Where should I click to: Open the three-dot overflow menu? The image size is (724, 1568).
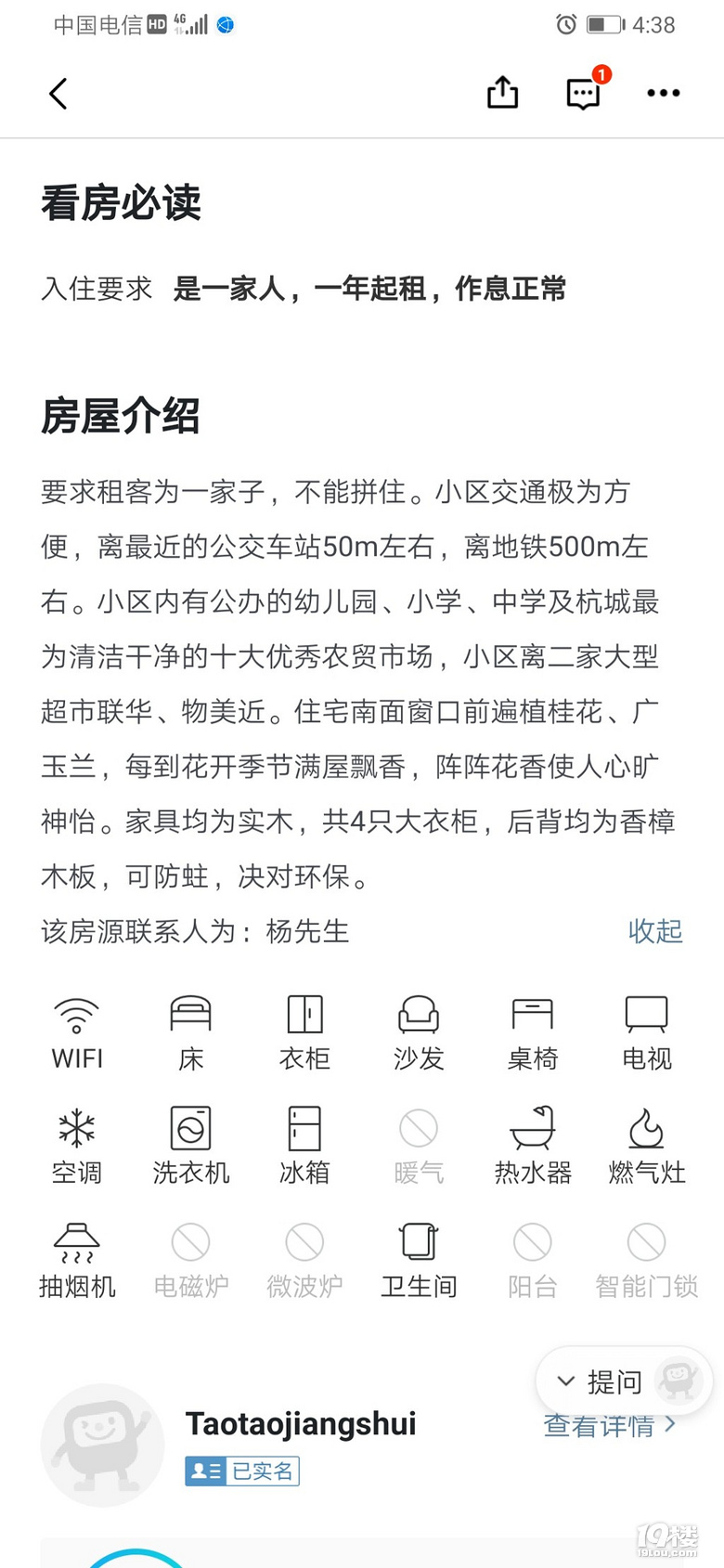click(663, 93)
